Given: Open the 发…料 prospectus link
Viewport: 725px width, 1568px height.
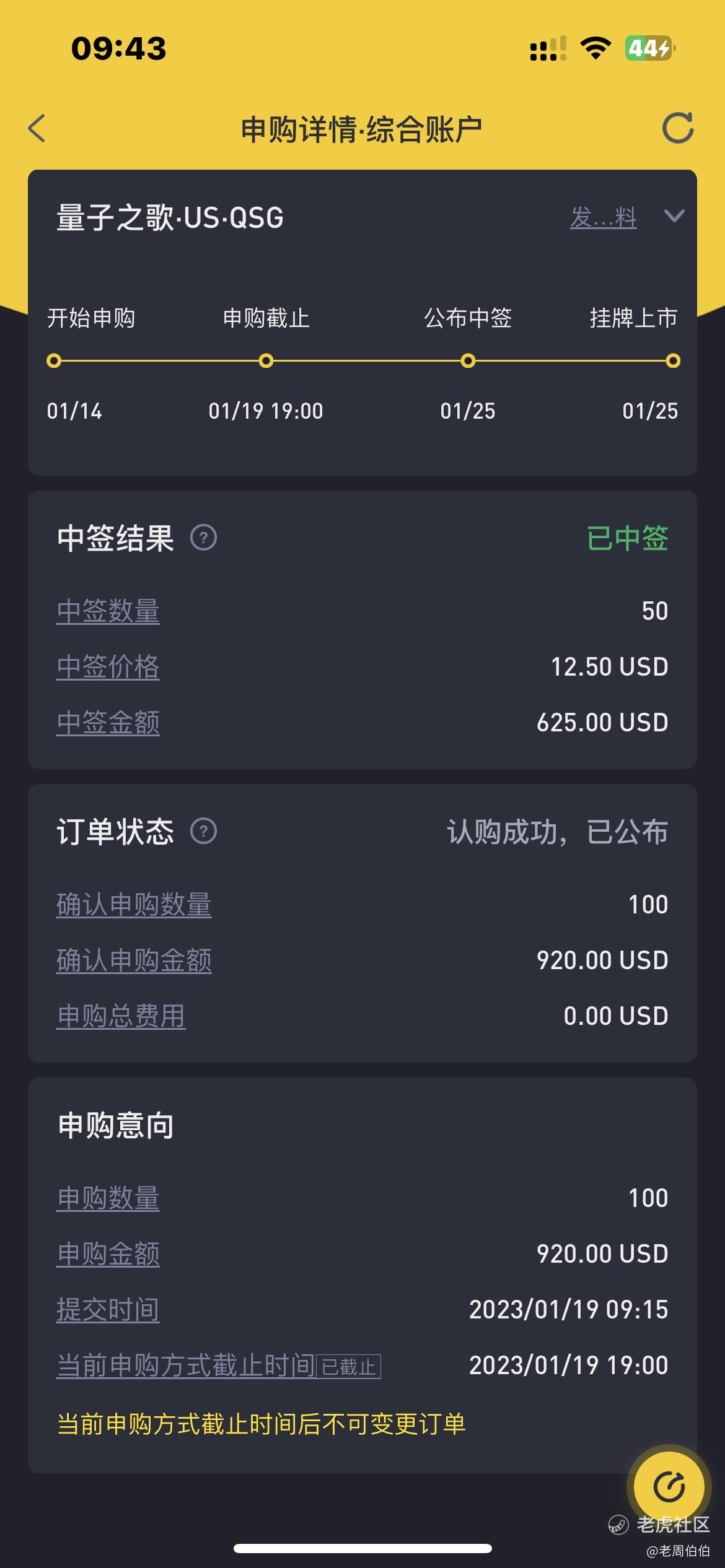Looking at the screenshot, I should tap(603, 218).
